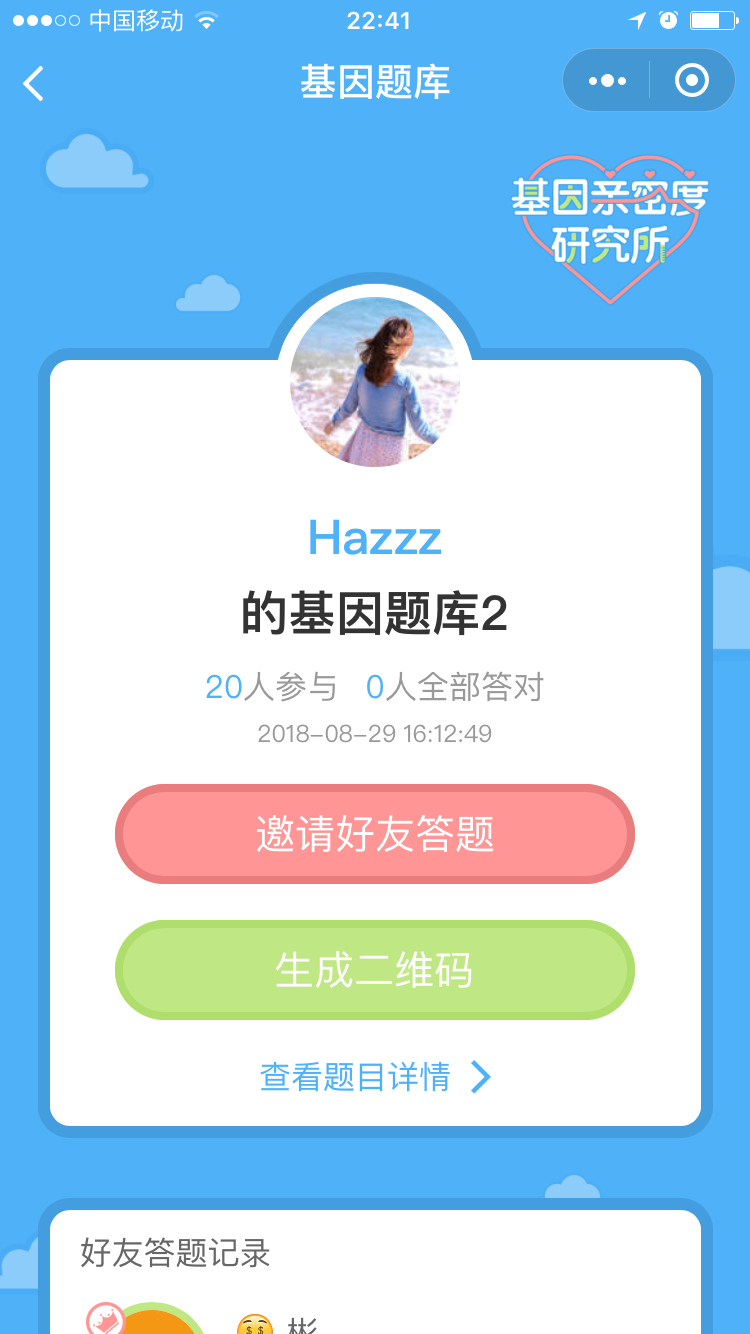Tap 邀请好友答题 to invite friends

(x=375, y=834)
